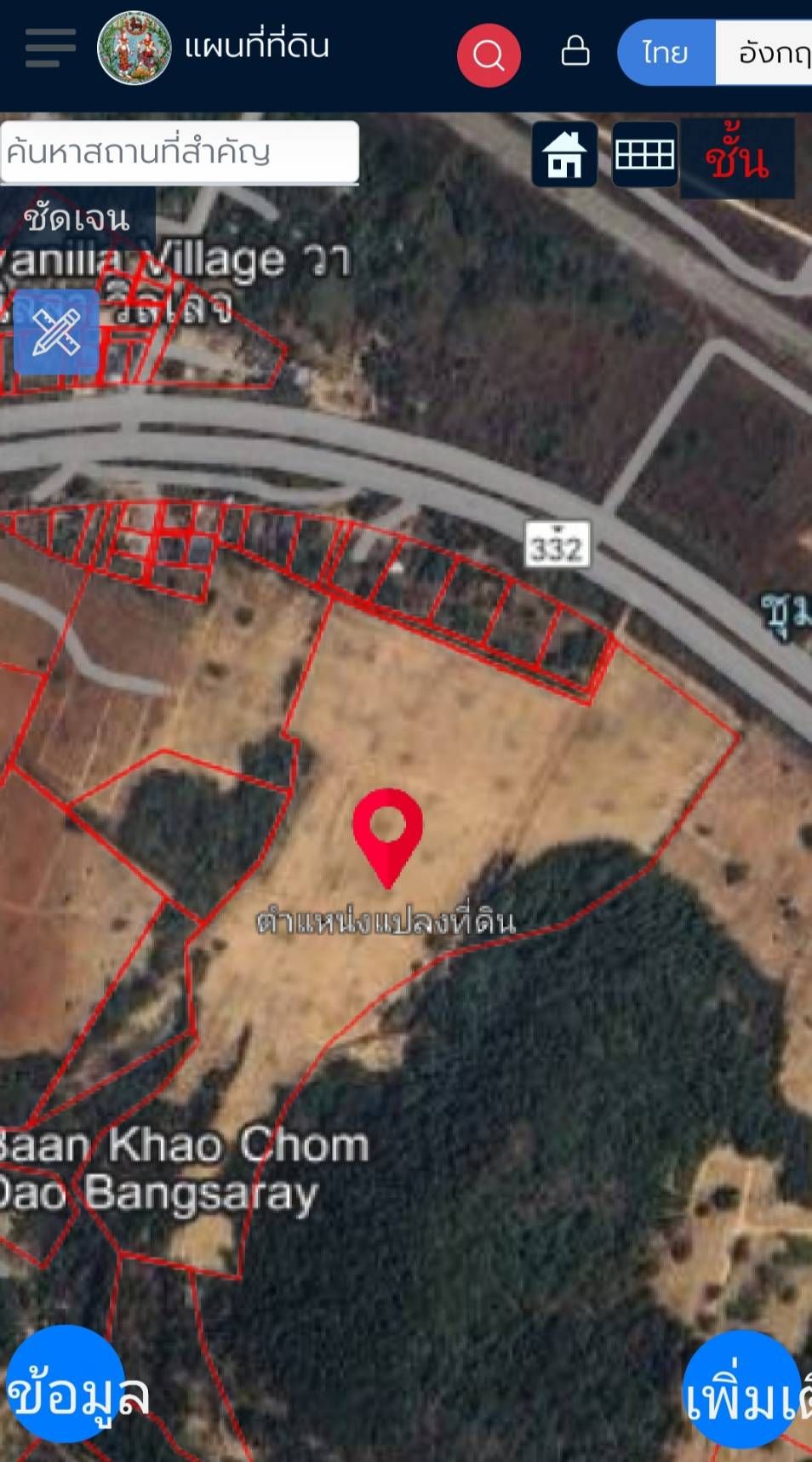Image resolution: width=812 pixels, height=1462 pixels.
Task: Switch language to ไทย
Action: pos(666,53)
